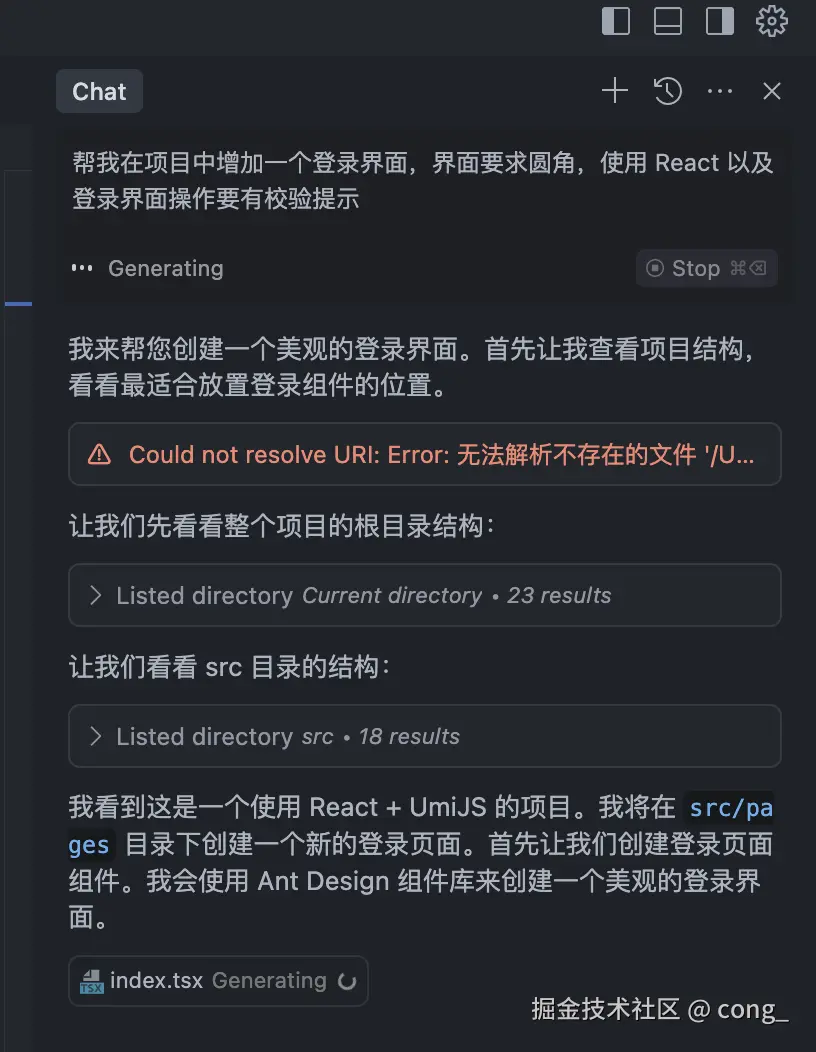Open the chat more-actions ellipsis menu
The width and height of the screenshot is (816, 1052).
tap(719, 90)
